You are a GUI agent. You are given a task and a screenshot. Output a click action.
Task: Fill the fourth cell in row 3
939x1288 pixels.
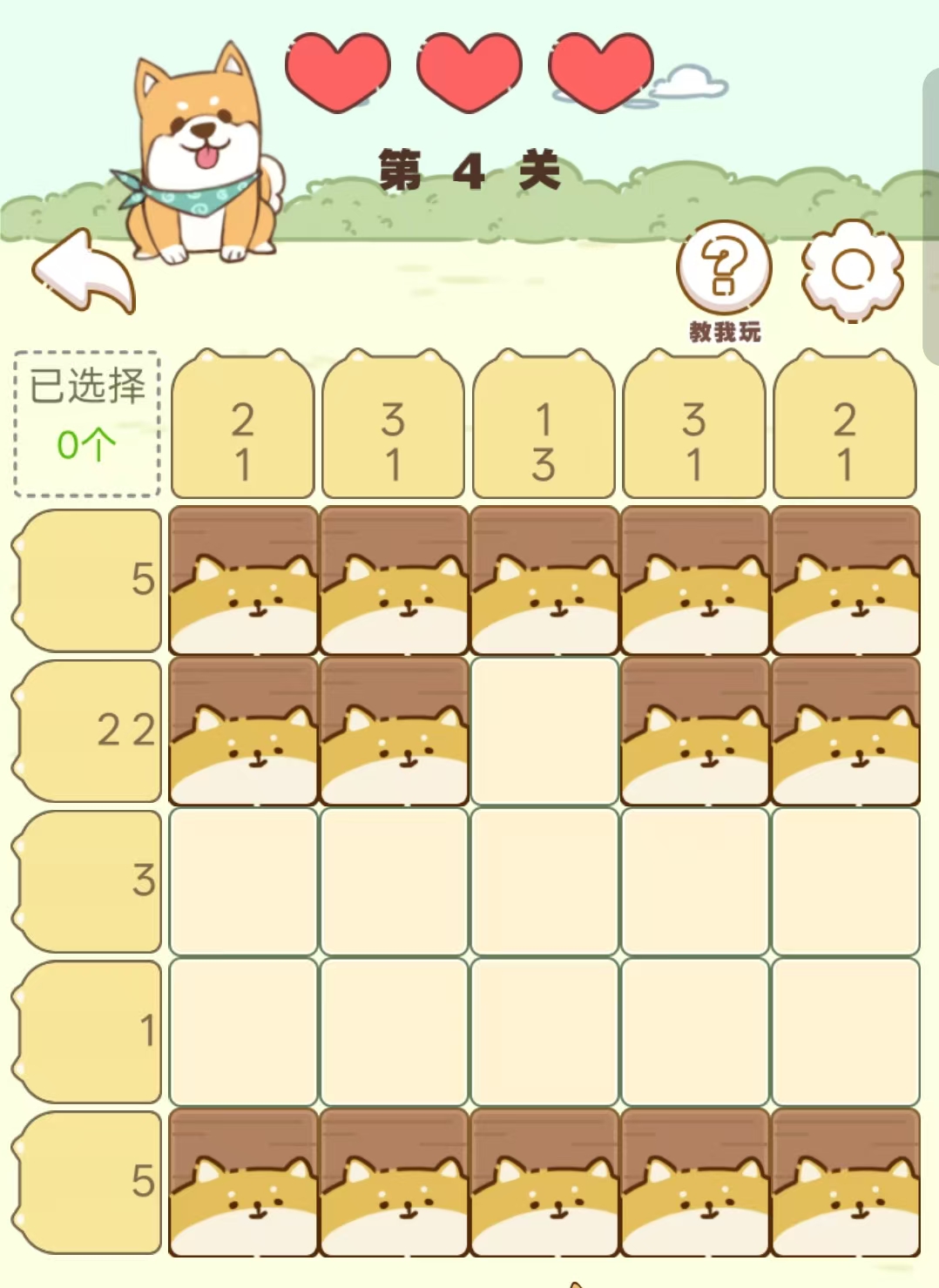pyautogui.click(x=694, y=881)
